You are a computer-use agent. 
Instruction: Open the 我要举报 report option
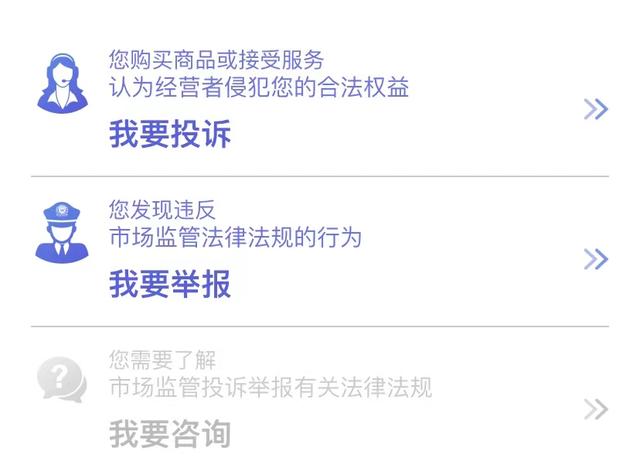click(x=170, y=285)
